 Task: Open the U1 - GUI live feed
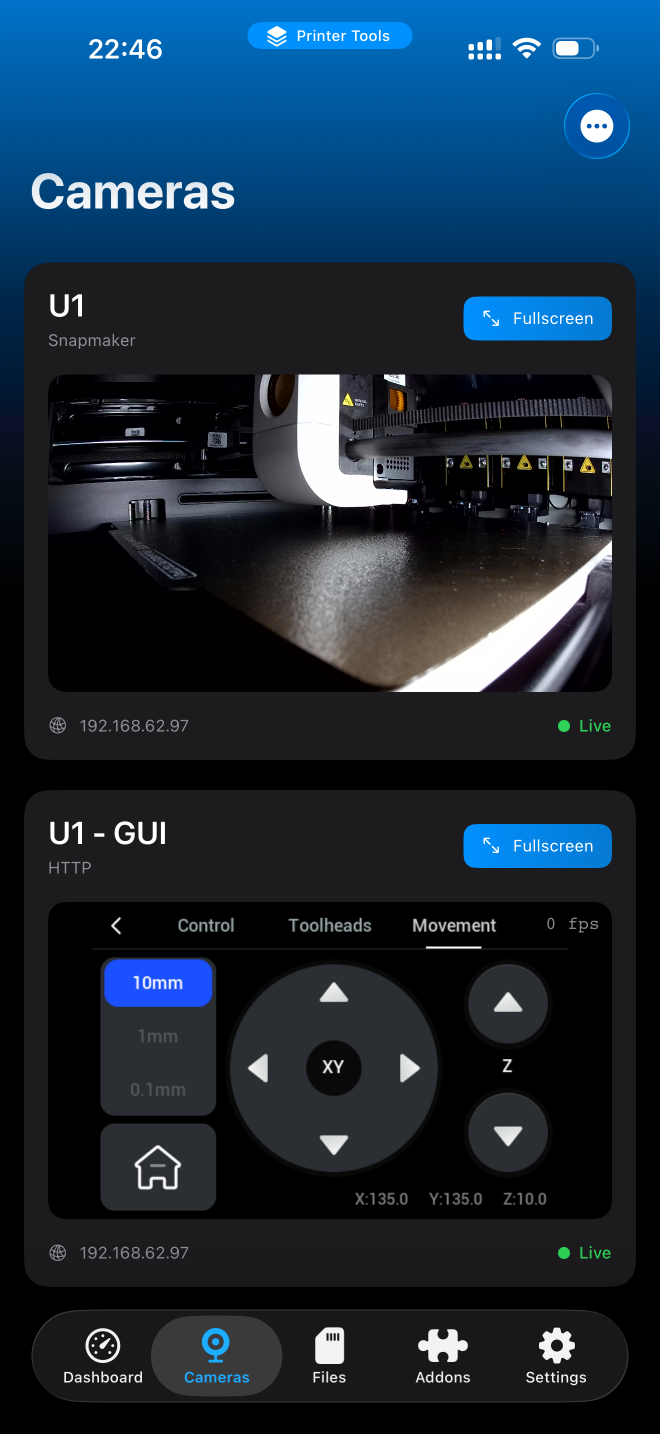pyautogui.click(x=330, y=1061)
